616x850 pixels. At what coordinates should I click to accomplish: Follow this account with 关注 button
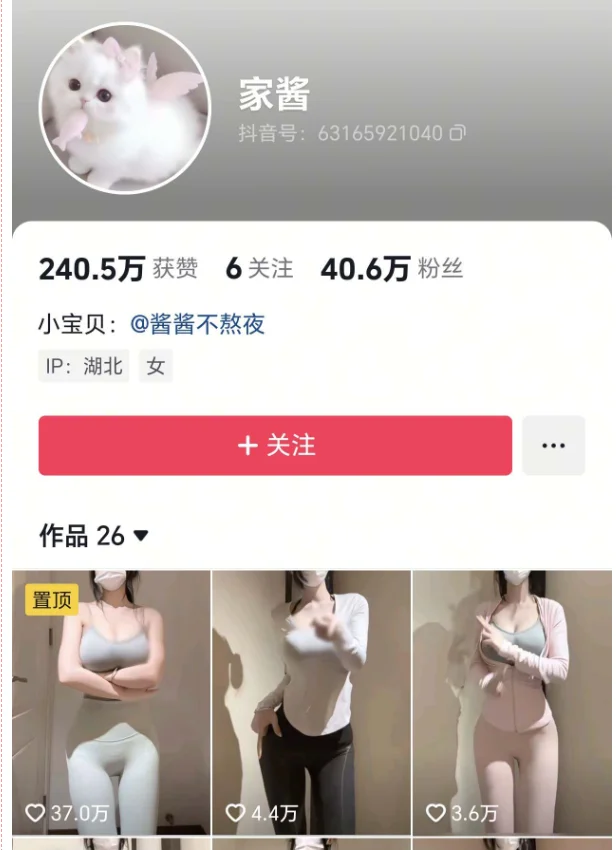point(275,445)
